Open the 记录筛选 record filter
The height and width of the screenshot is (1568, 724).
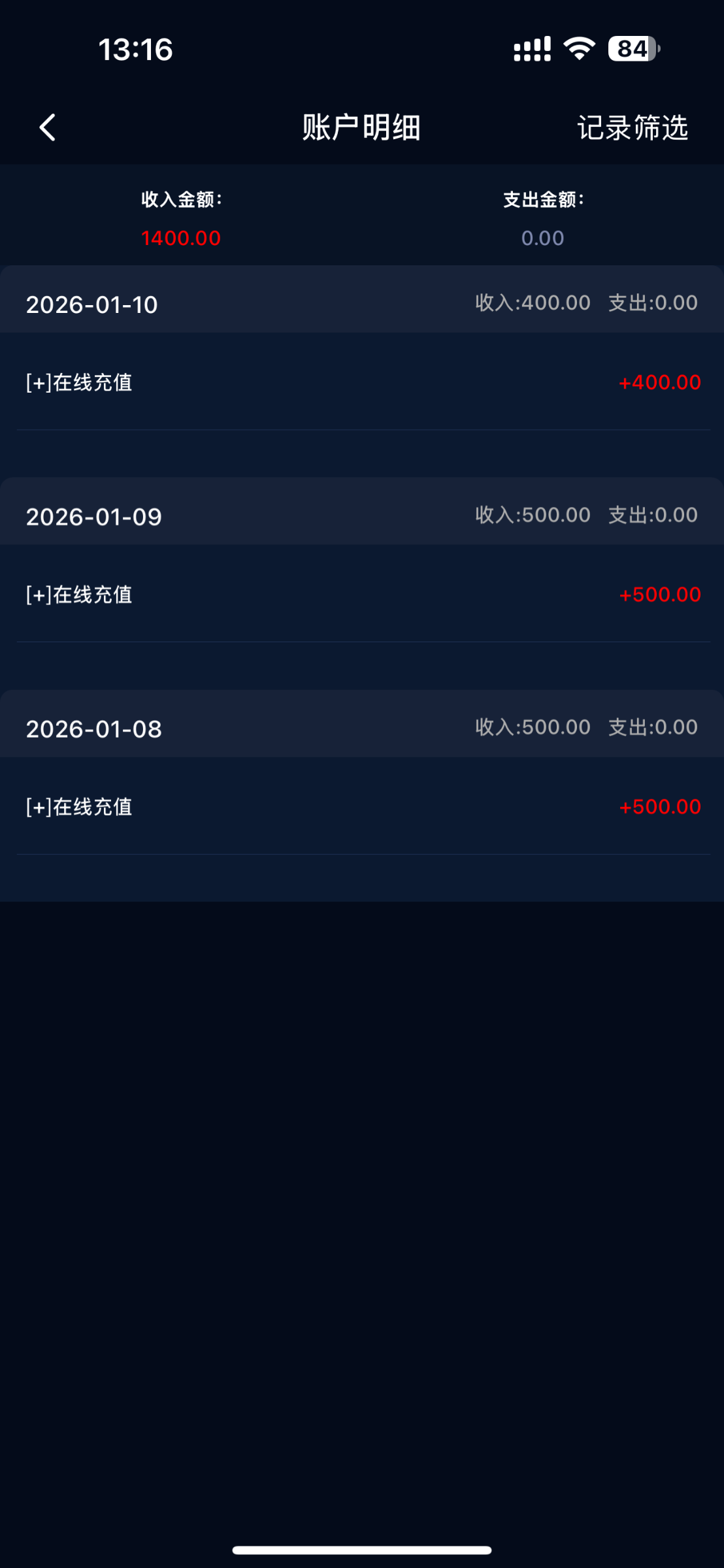pos(632,127)
